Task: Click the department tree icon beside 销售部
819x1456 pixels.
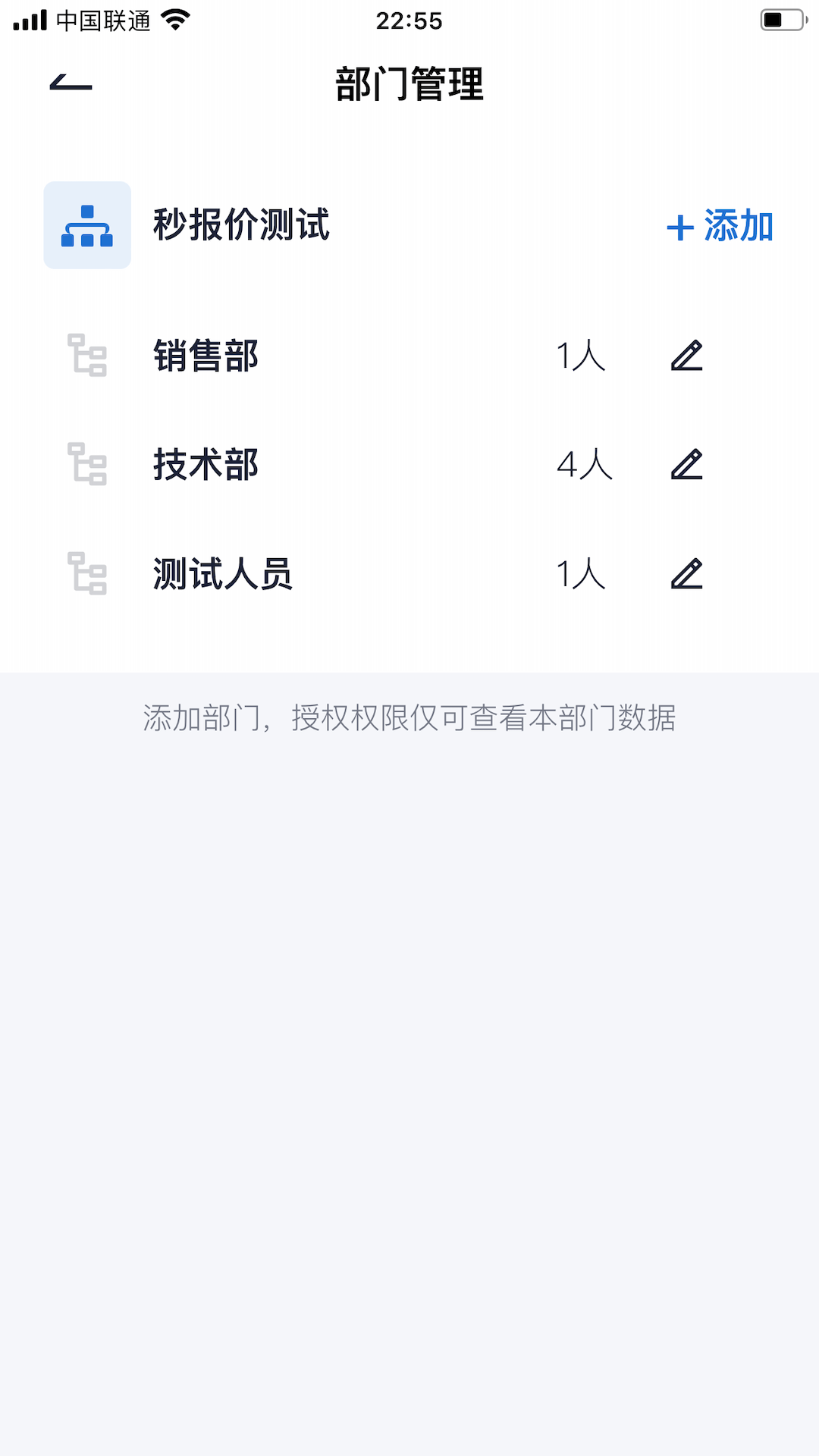Action: 87,356
